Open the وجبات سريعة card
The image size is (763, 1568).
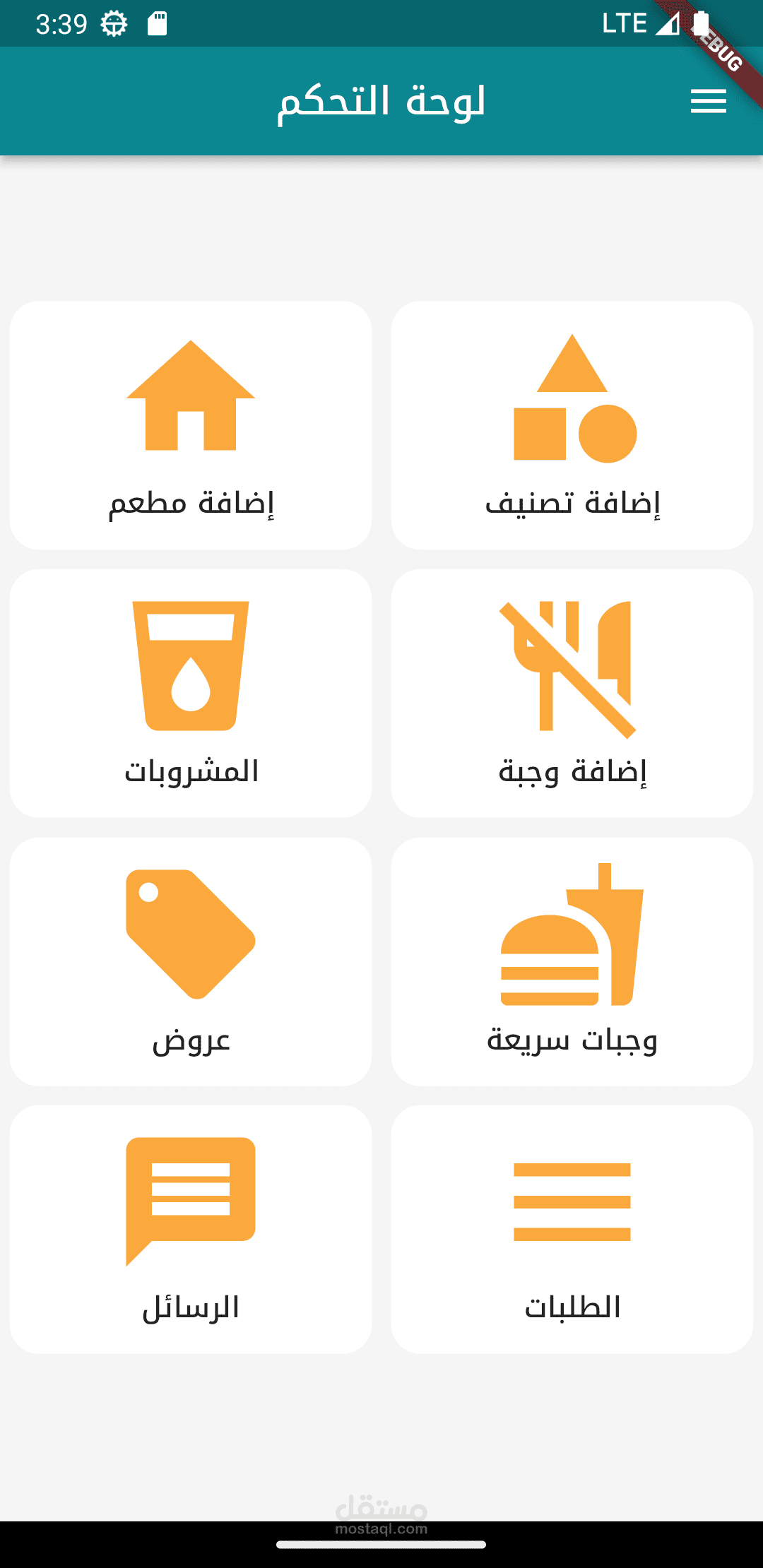(x=572, y=962)
